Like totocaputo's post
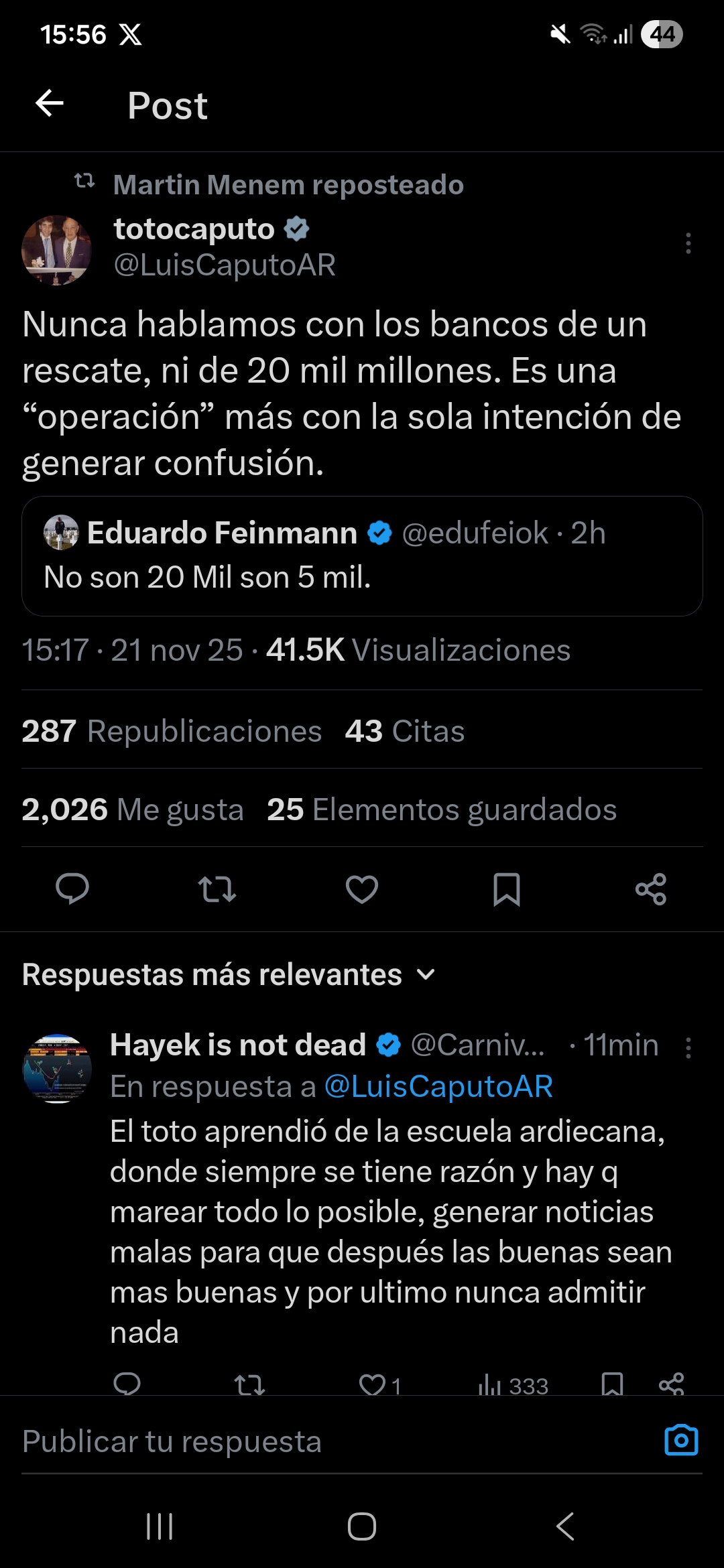724x1568 pixels. (362, 889)
